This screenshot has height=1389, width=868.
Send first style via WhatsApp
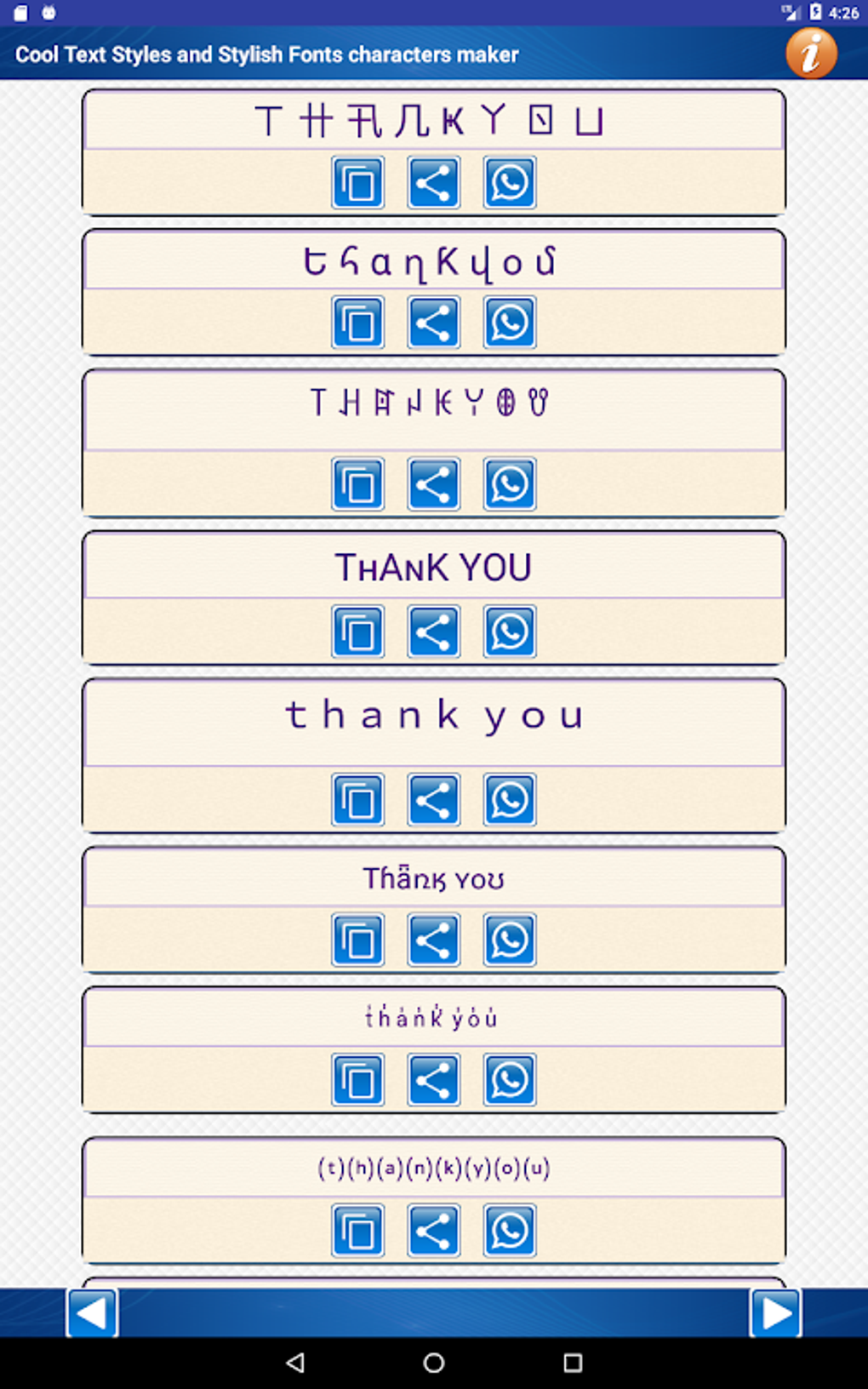click(509, 182)
